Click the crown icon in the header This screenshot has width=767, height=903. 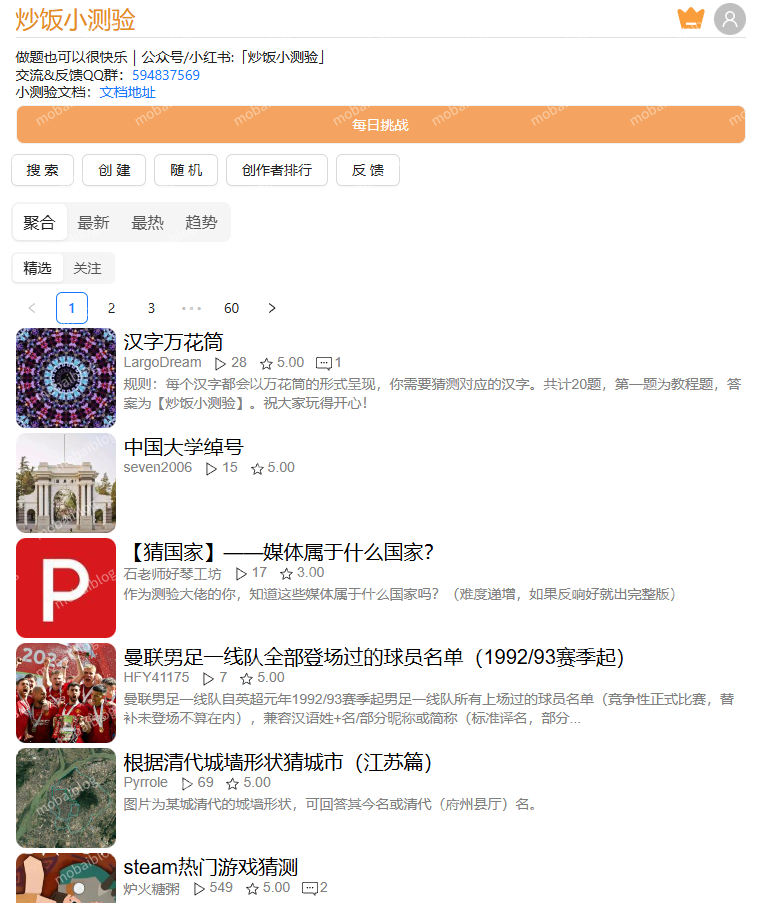click(690, 18)
